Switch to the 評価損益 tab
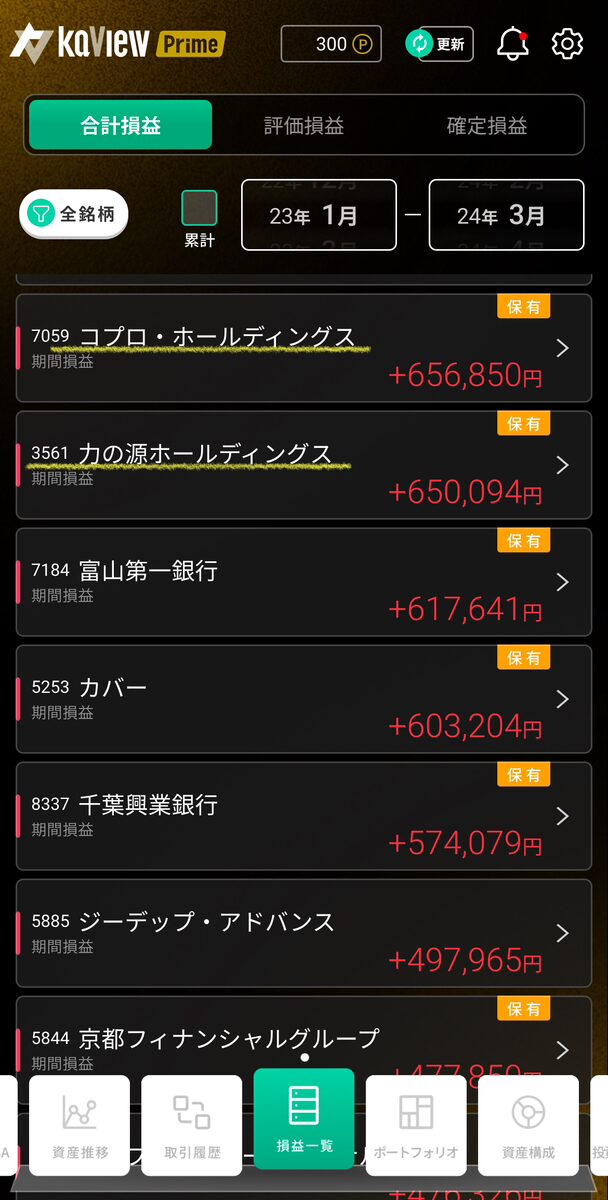Image resolution: width=608 pixels, height=1200 pixels. click(304, 125)
